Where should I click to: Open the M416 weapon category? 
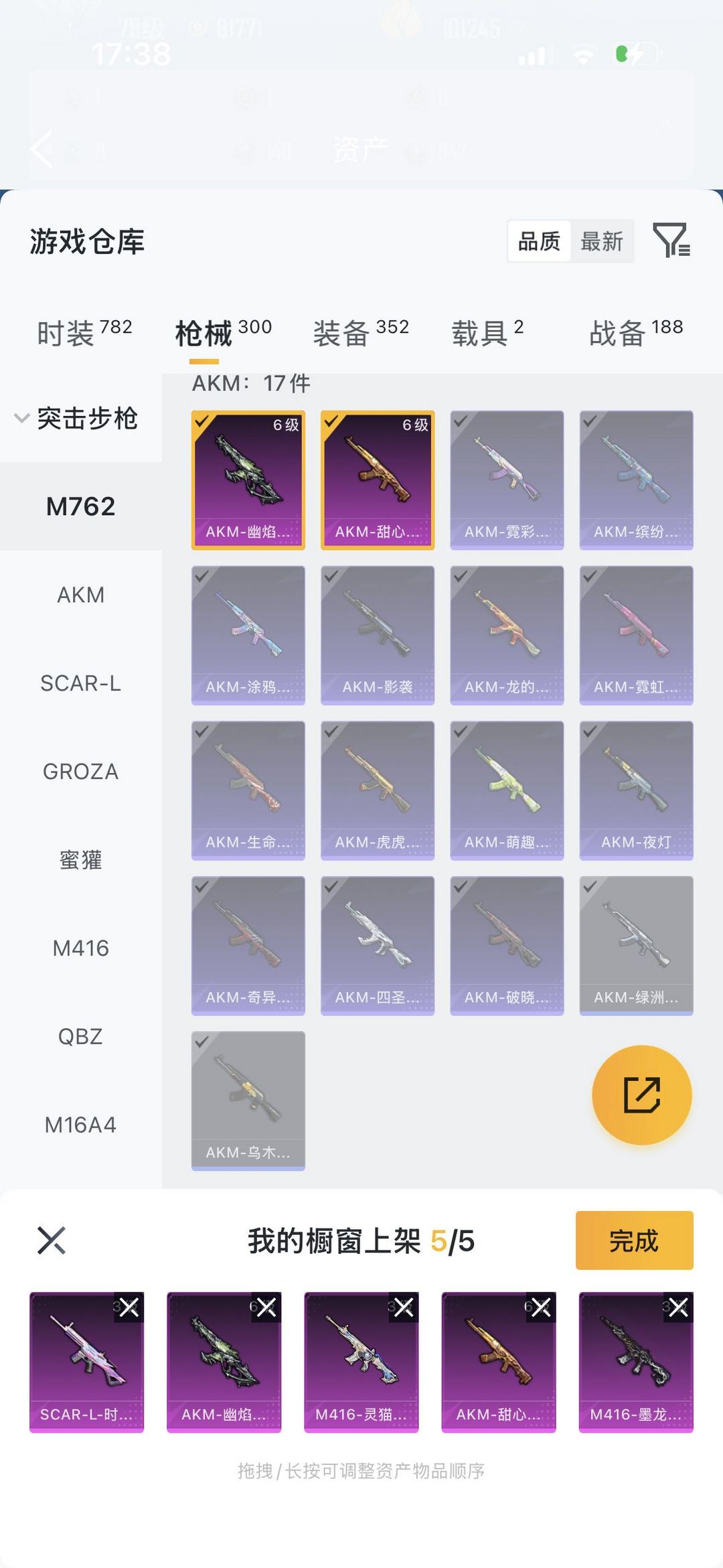pos(80,948)
